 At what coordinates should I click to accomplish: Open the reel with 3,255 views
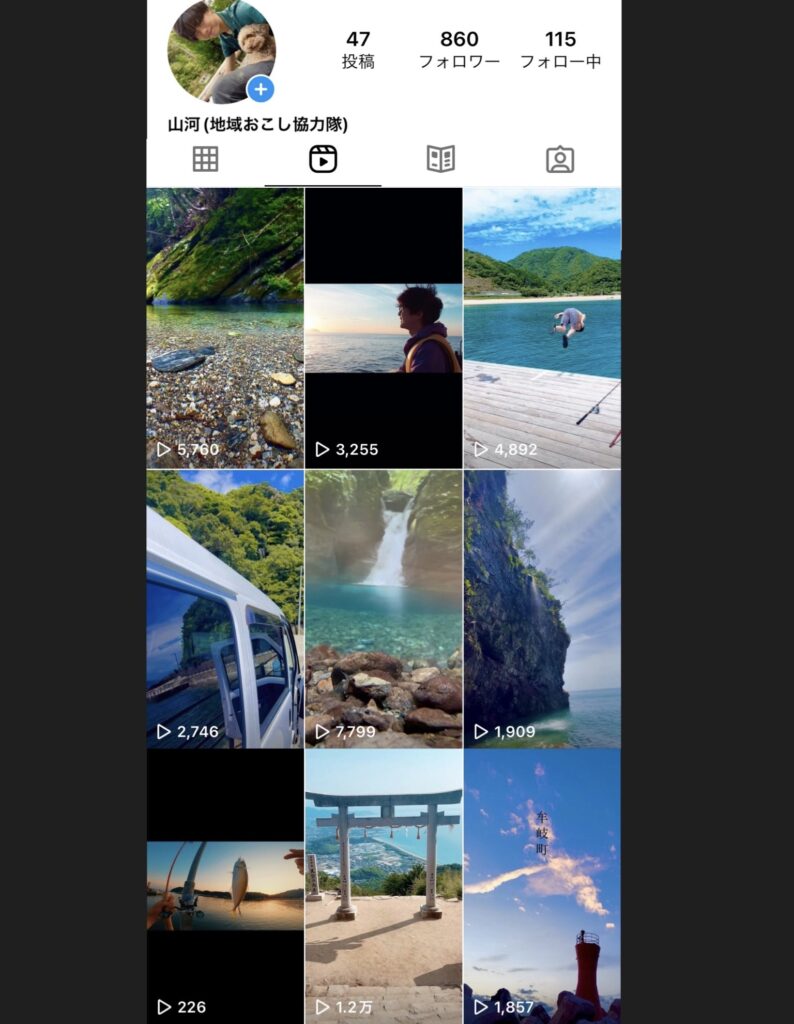click(x=383, y=328)
